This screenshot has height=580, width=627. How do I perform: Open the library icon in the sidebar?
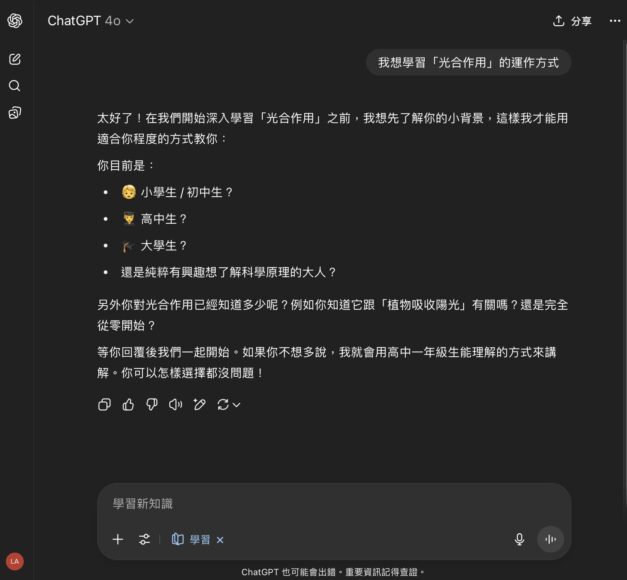tap(15, 113)
